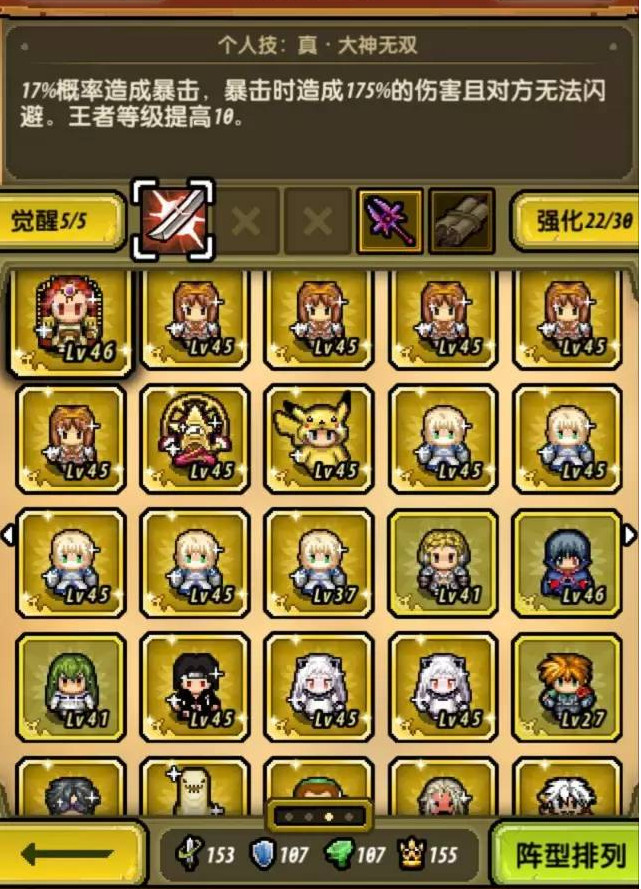Select the green-haired hero Lv41
The width and height of the screenshot is (641, 889).
(70, 686)
